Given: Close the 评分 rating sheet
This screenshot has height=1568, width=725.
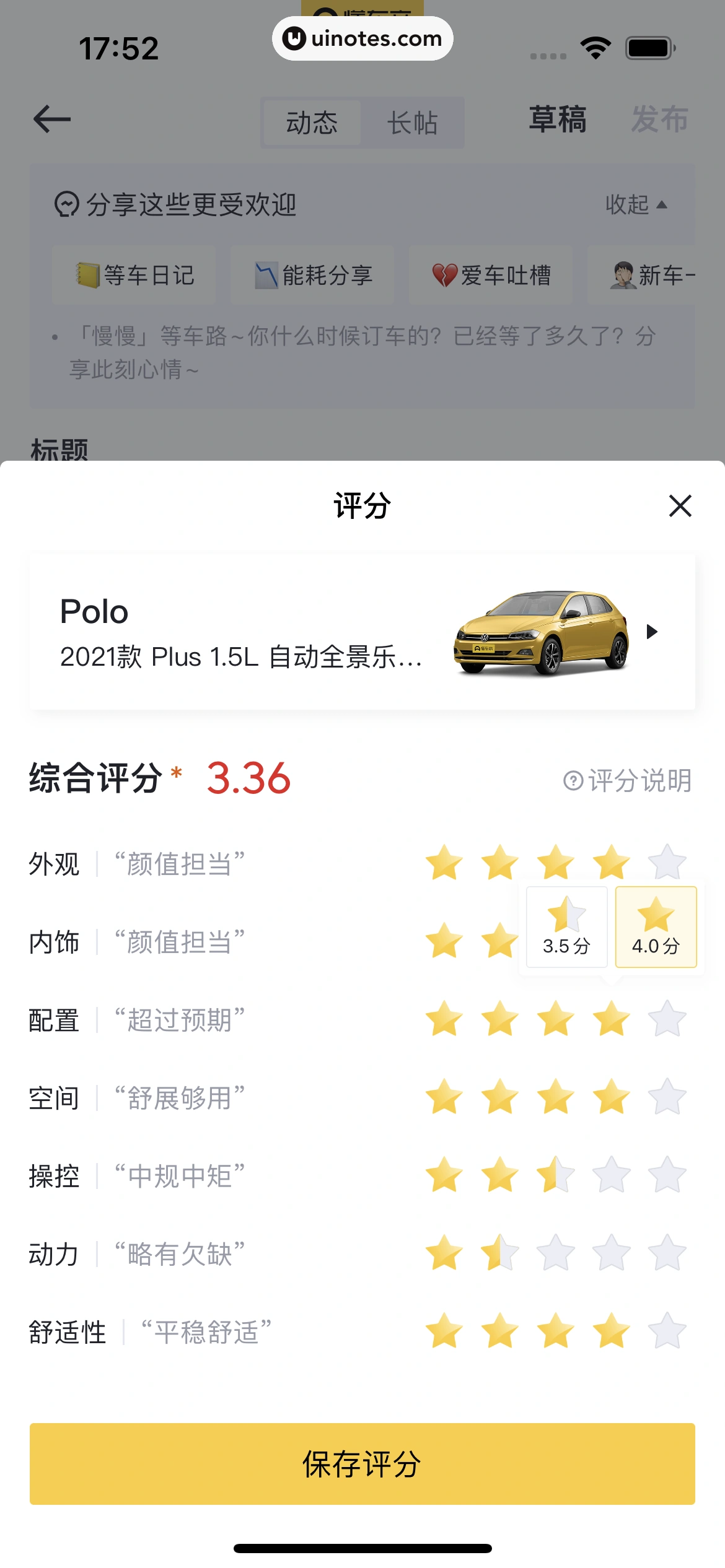Looking at the screenshot, I should click(x=680, y=506).
